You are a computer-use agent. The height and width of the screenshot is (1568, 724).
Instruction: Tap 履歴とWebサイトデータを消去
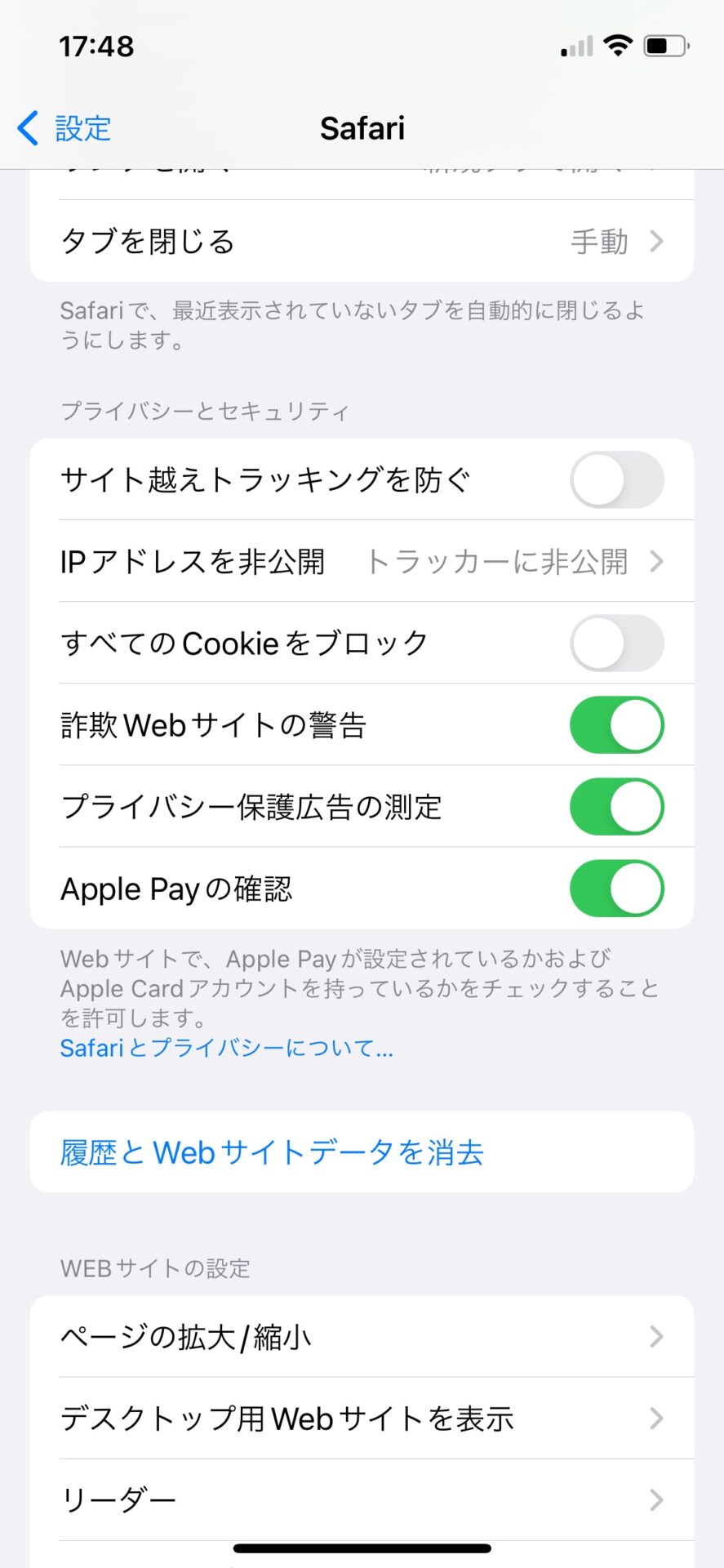click(272, 1152)
